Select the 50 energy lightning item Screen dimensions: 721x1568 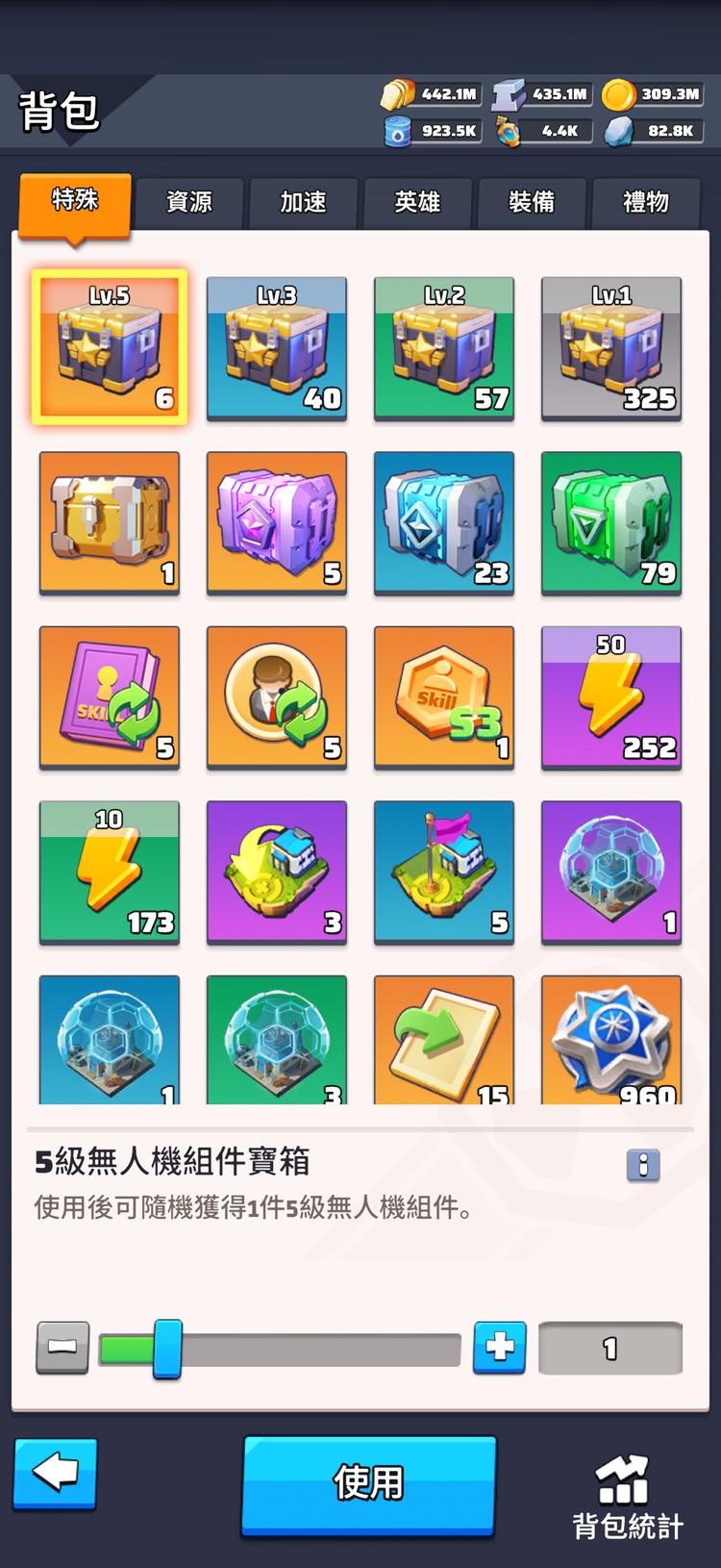[611, 697]
